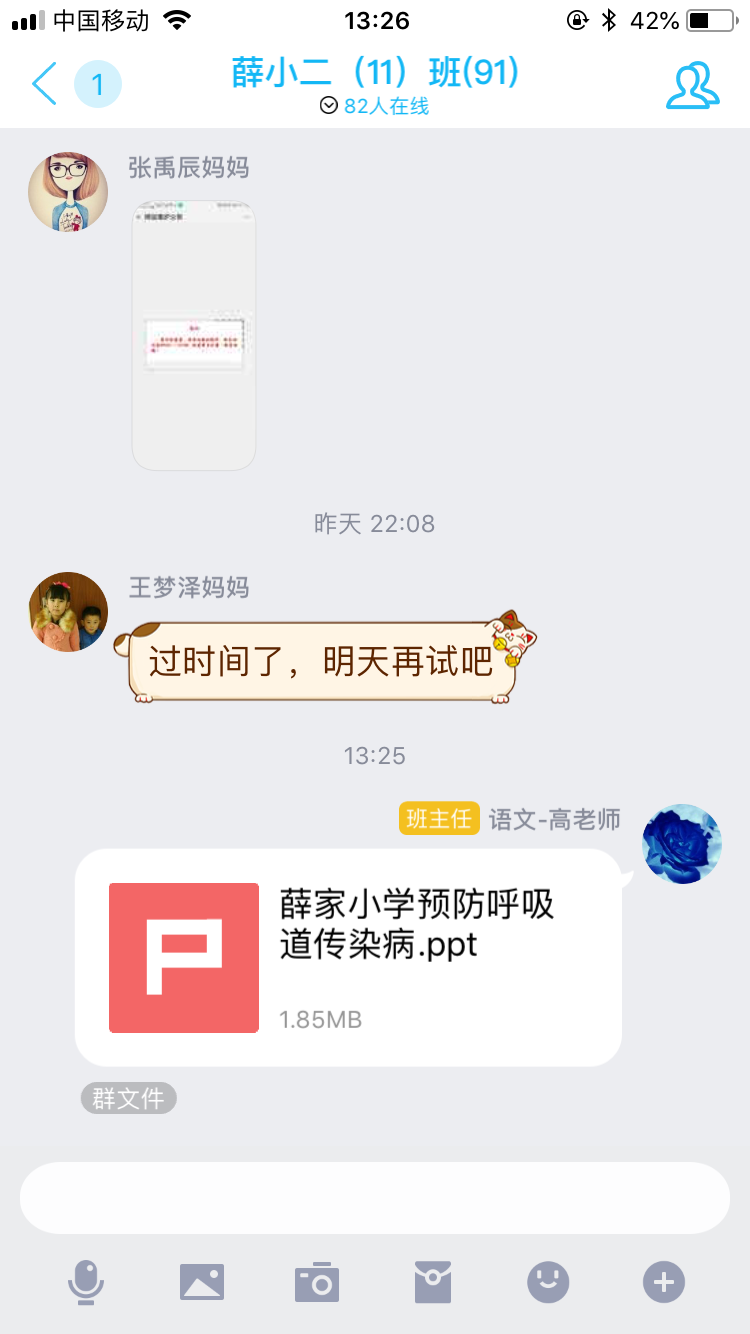Send a red envelope
Viewport: 750px width, 1334px height.
[433, 1282]
